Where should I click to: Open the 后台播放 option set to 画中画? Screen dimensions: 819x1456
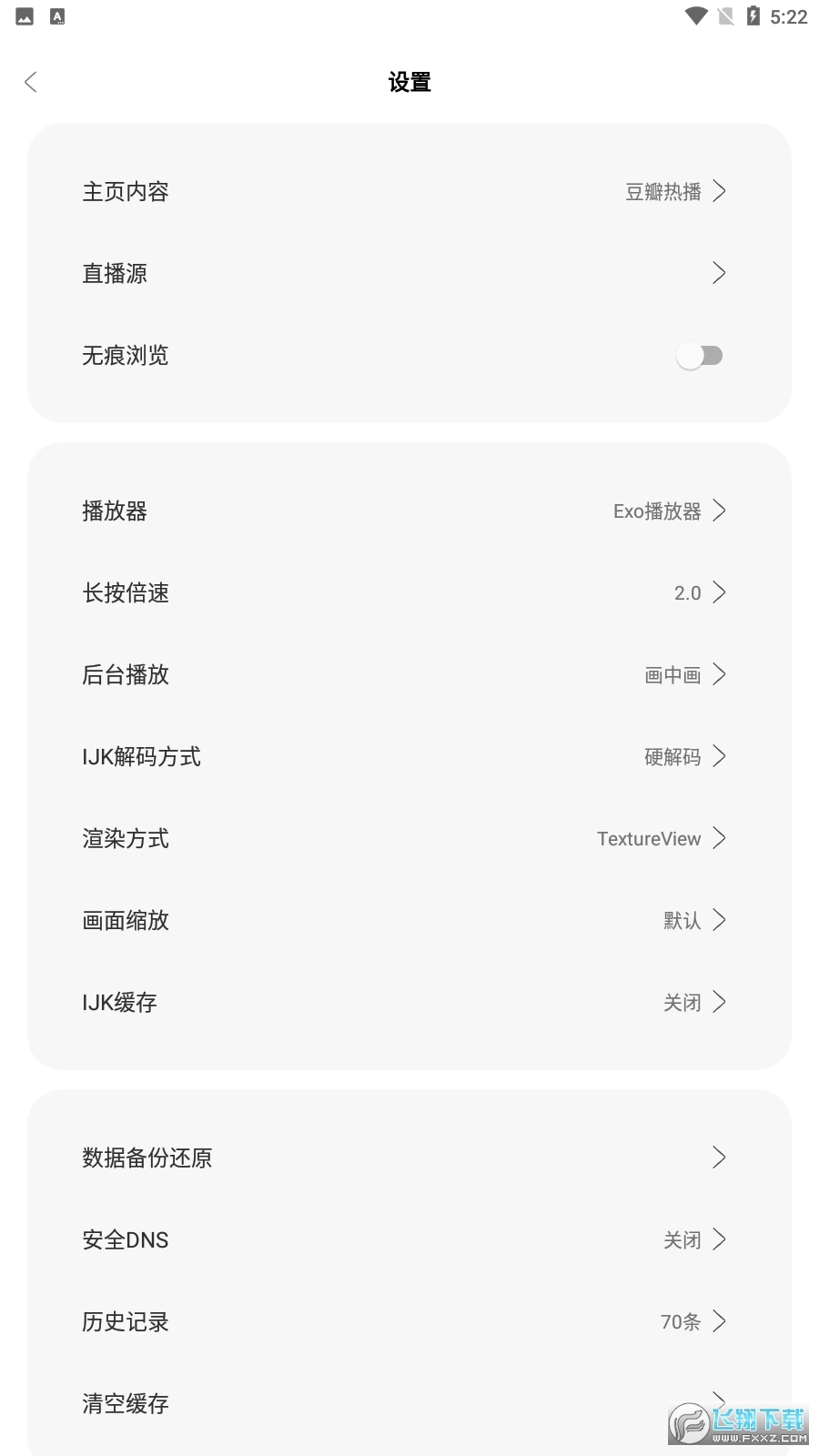click(x=409, y=674)
